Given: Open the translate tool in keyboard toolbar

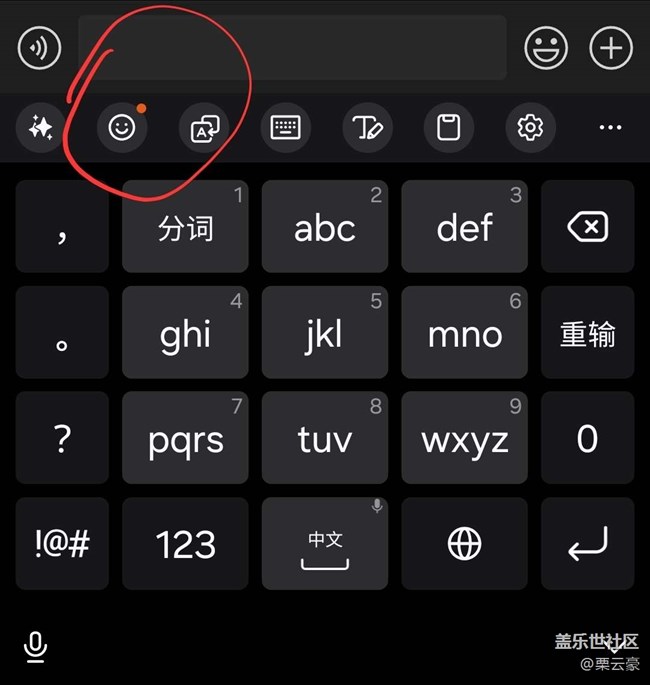Looking at the screenshot, I should pos(204,128).
